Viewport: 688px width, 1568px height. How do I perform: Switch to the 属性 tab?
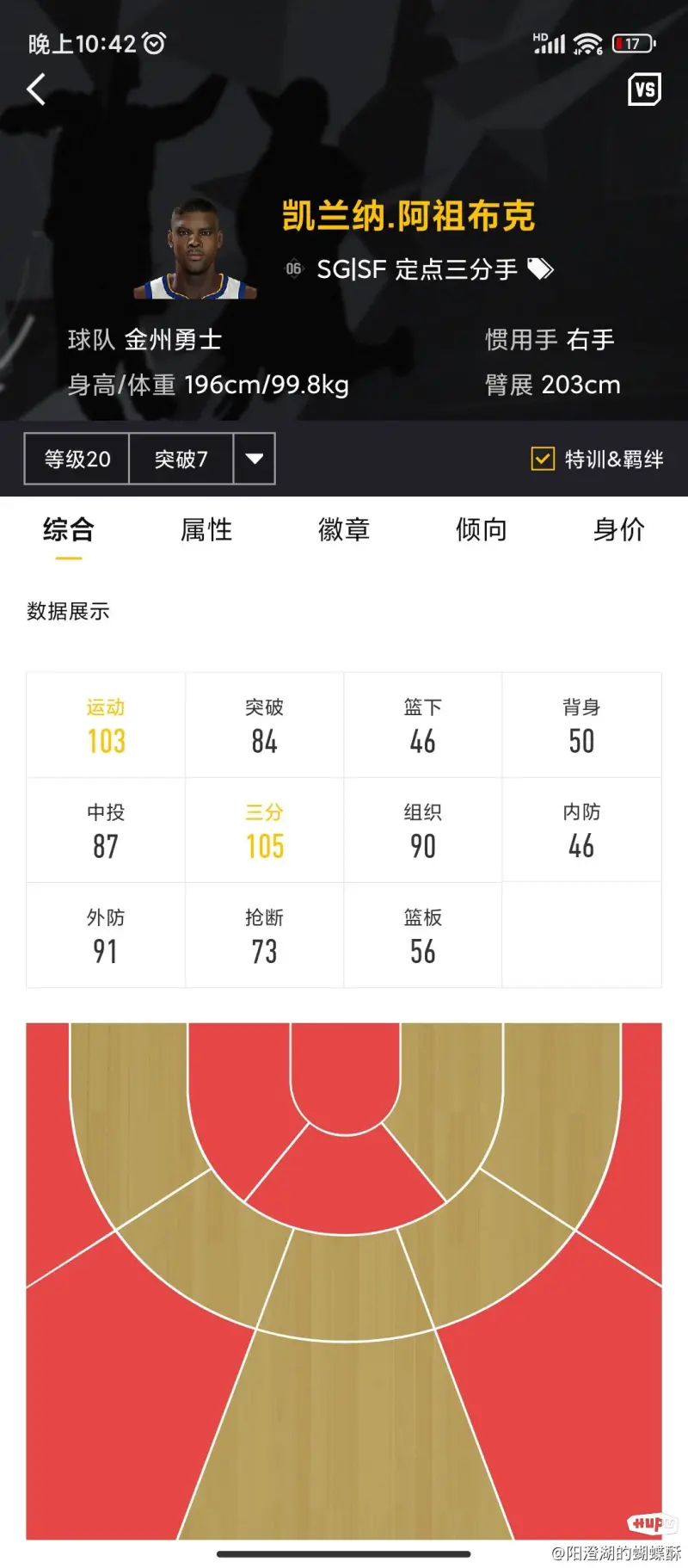pyautogui.click(x=206, y=529)
